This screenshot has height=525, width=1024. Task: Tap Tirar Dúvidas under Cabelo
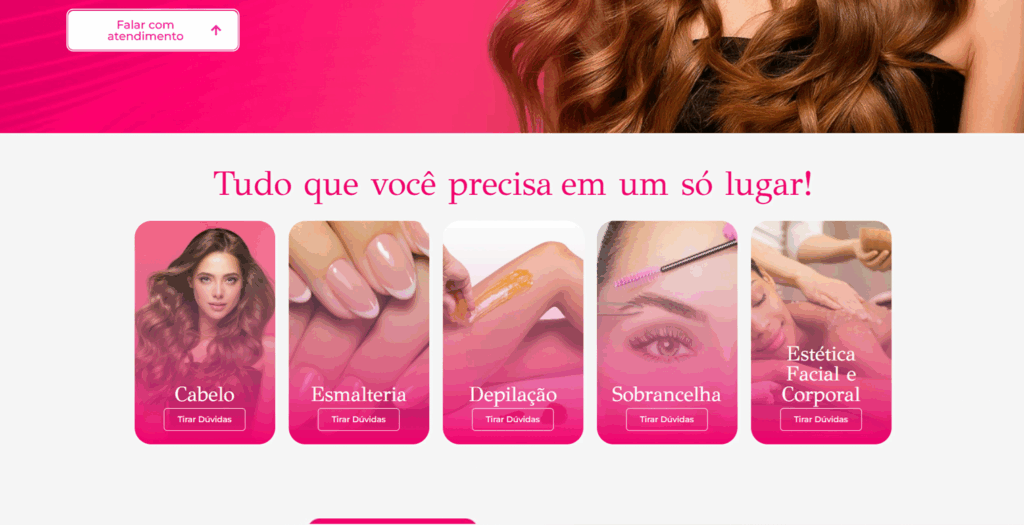[x=204, y=419]
